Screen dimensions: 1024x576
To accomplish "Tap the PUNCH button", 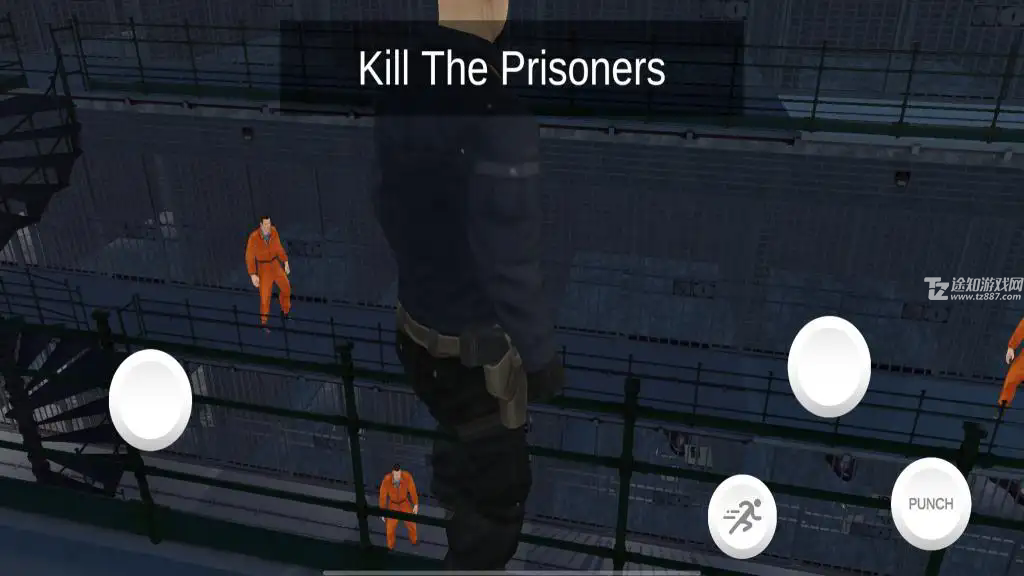I will (930, 504).
